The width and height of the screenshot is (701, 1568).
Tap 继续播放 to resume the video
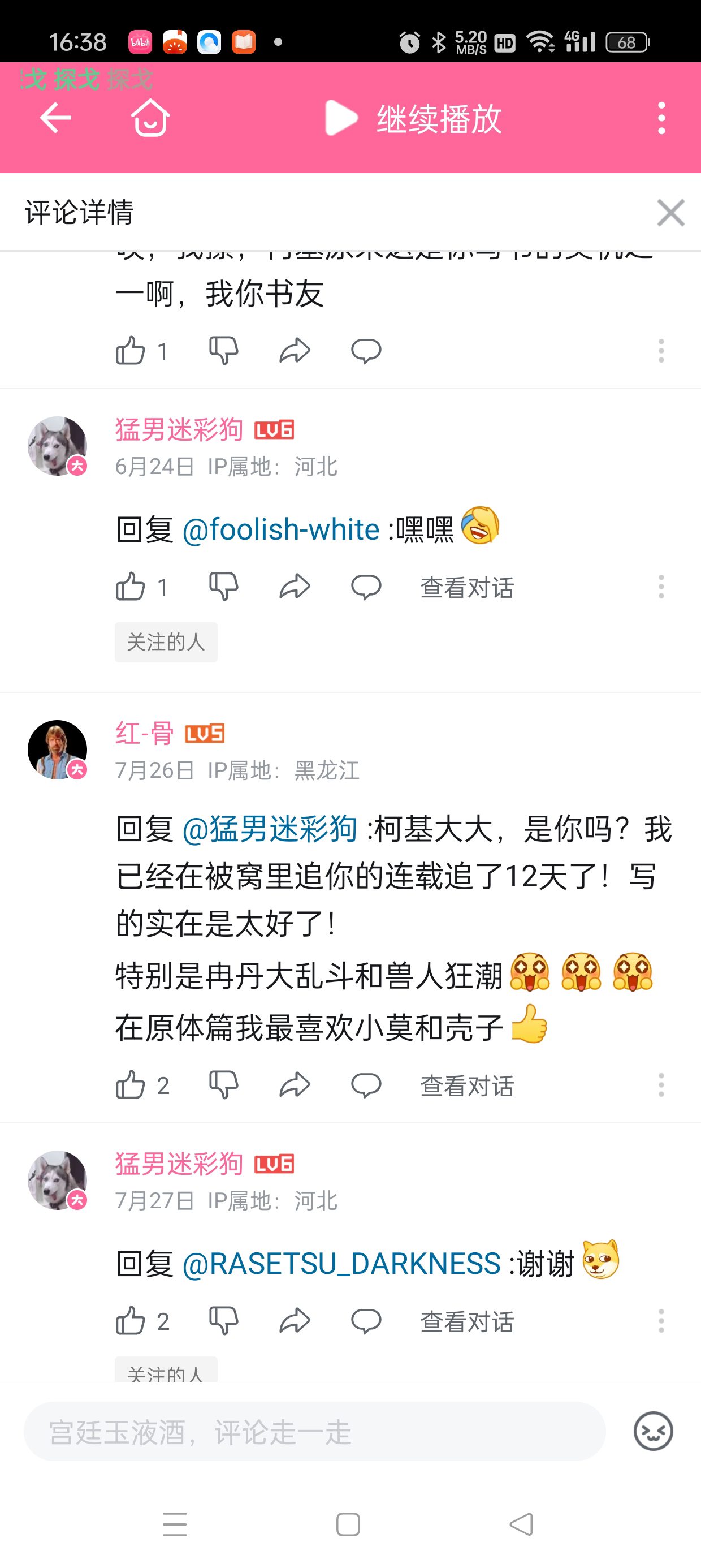[x=414, y=118]
